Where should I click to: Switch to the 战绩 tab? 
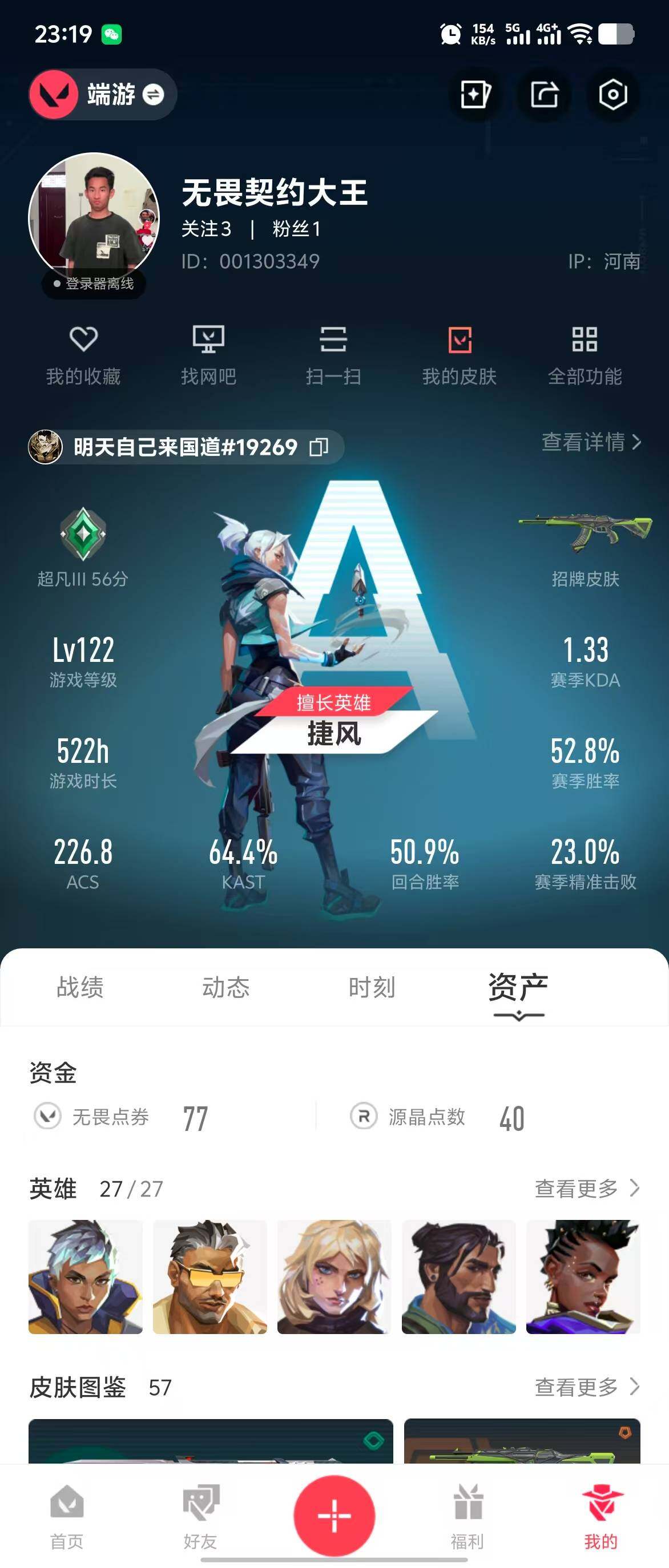80,987
